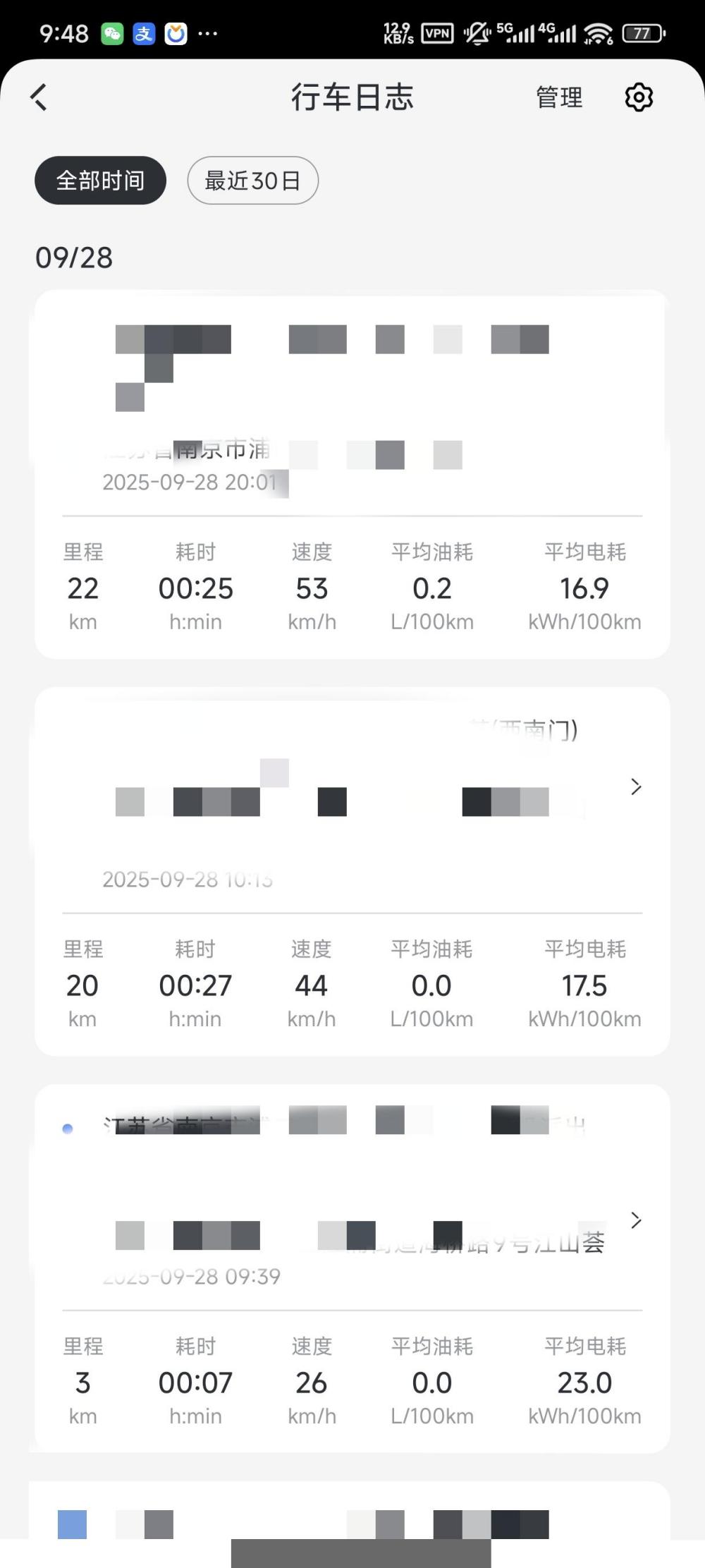Tap 管理 to manage trip logs
The image size is (705, 1568).
(559, 97)
